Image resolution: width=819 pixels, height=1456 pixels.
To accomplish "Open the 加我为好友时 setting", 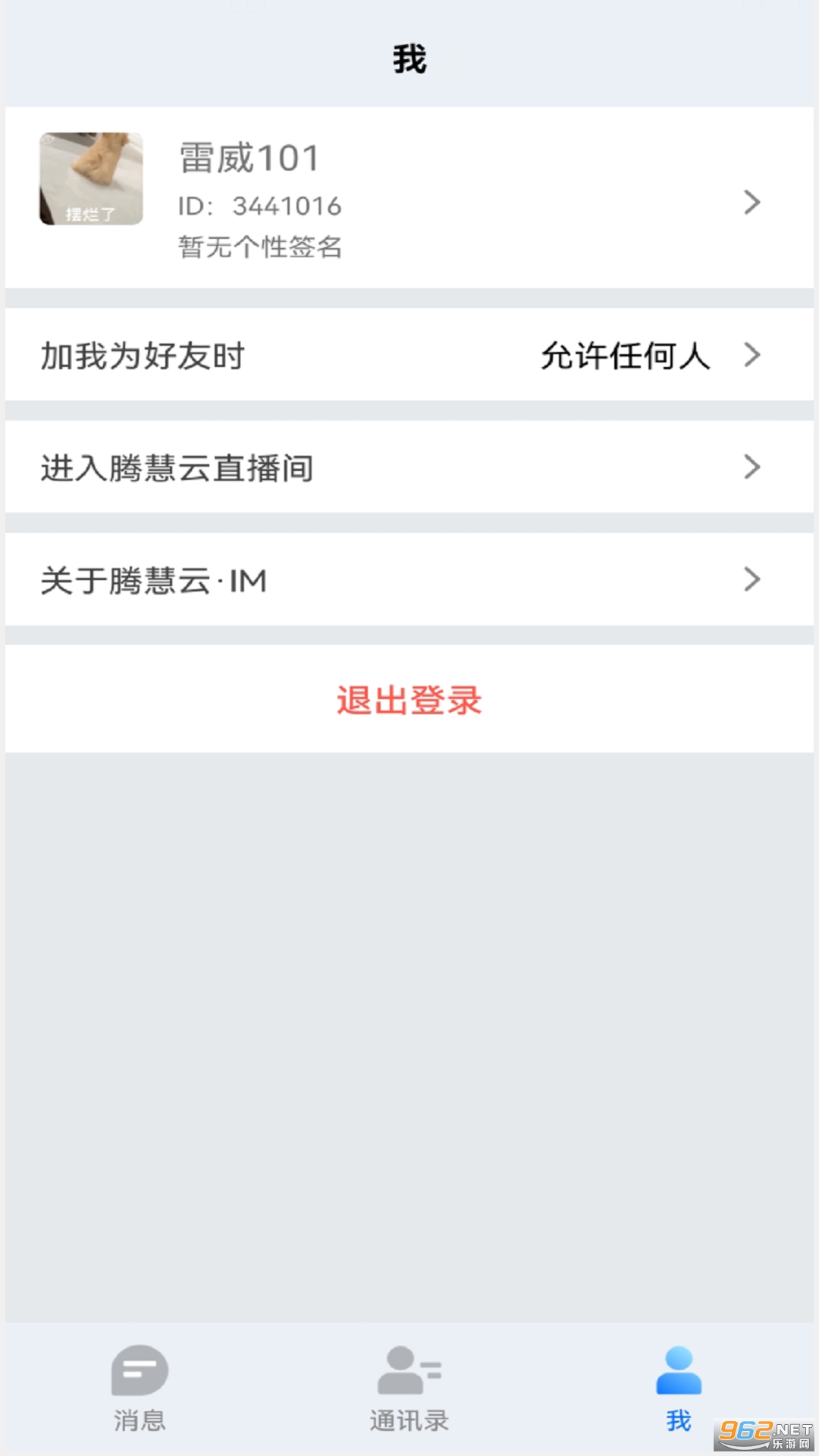I will pos(409,354).
